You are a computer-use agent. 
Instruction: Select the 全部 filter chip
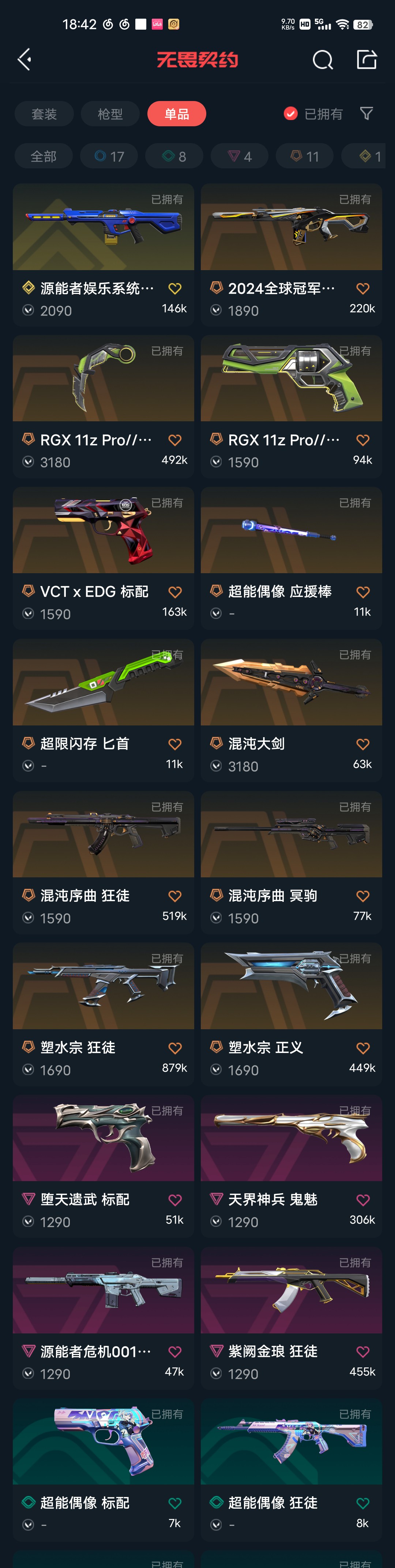click(x=43, y=156)
